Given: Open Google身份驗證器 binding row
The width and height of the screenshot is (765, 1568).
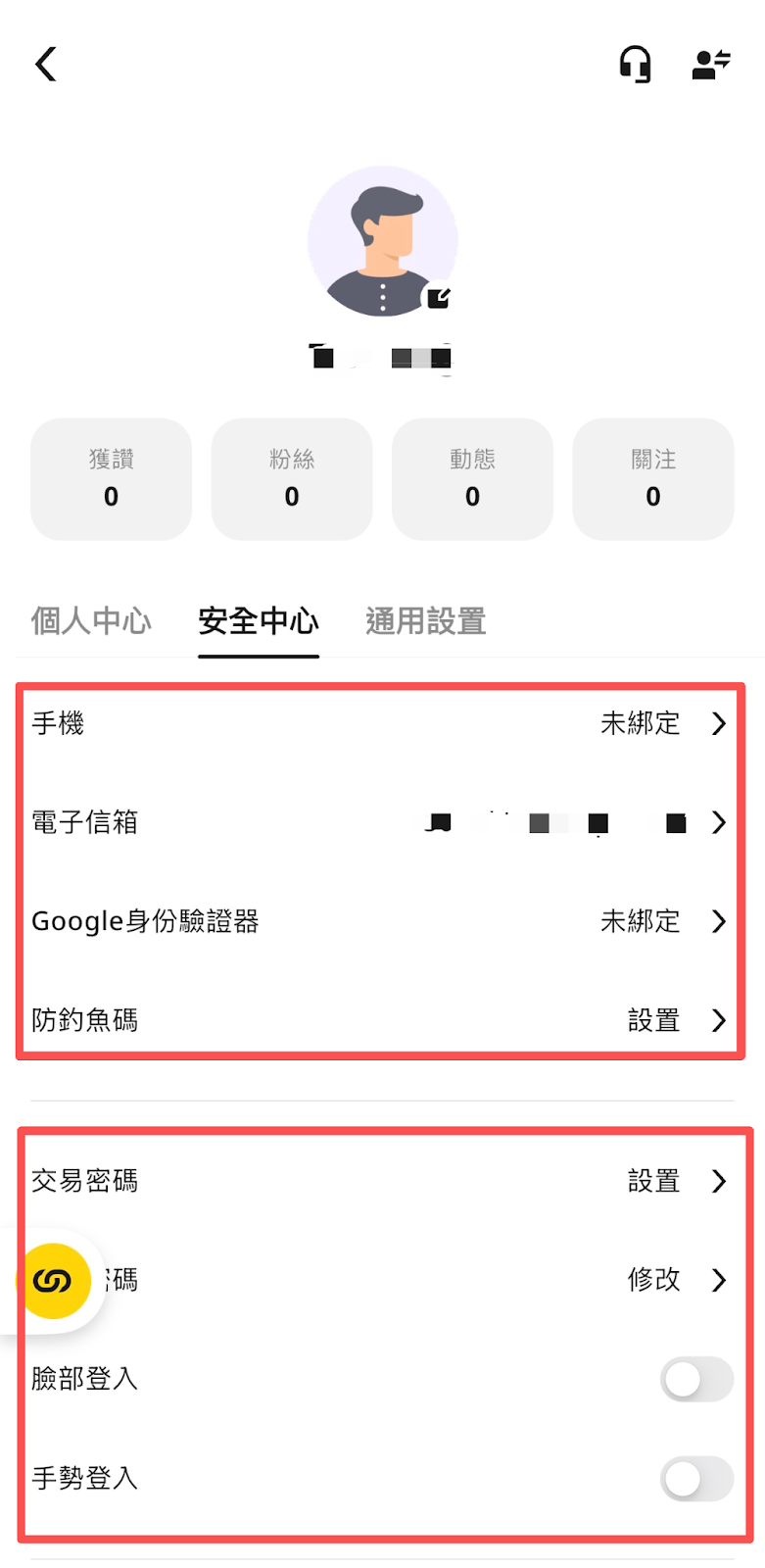Looking at the screenshot, I should (x=380, y=921).
